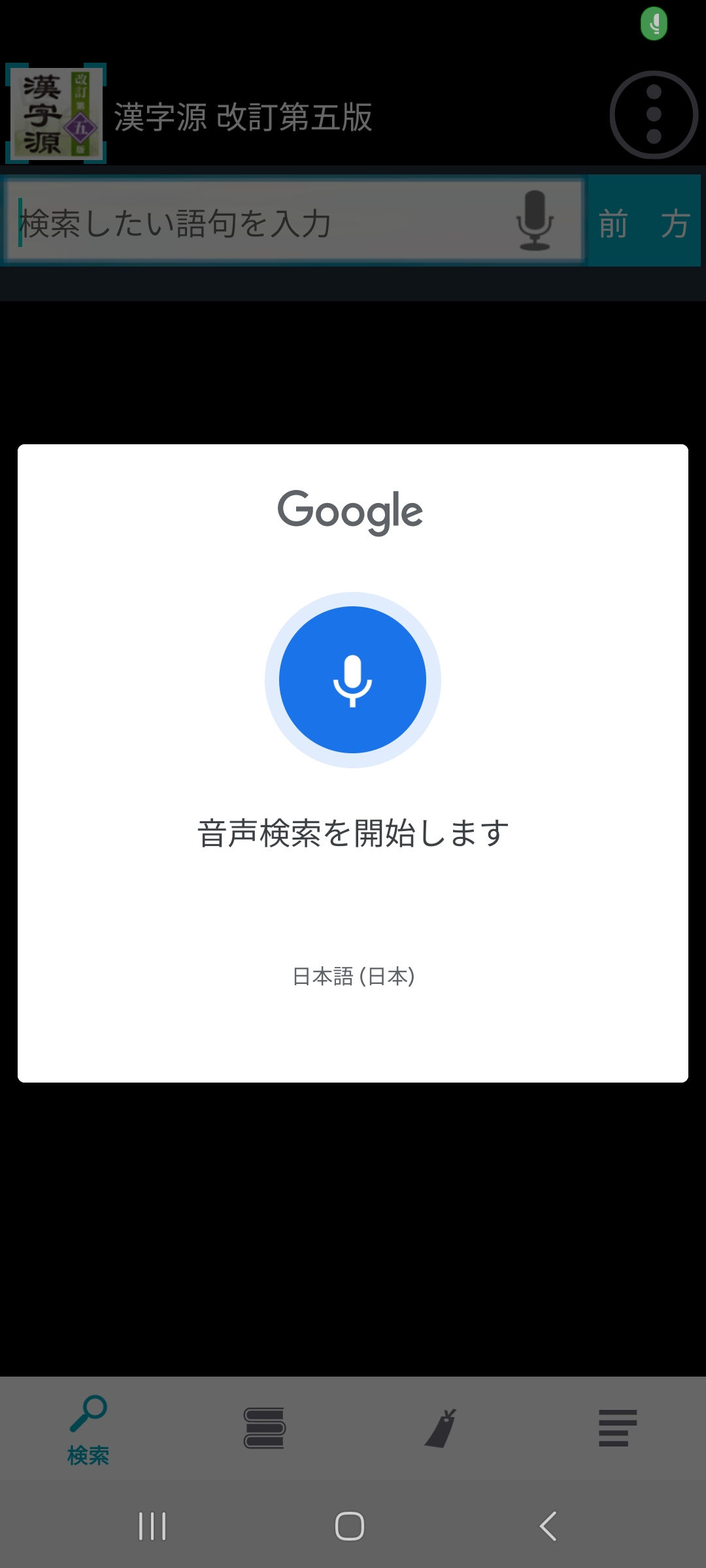Tap the blue Google voice microphone button
The height and width of the screenshot is (1568, 706).
pos(352,680)
